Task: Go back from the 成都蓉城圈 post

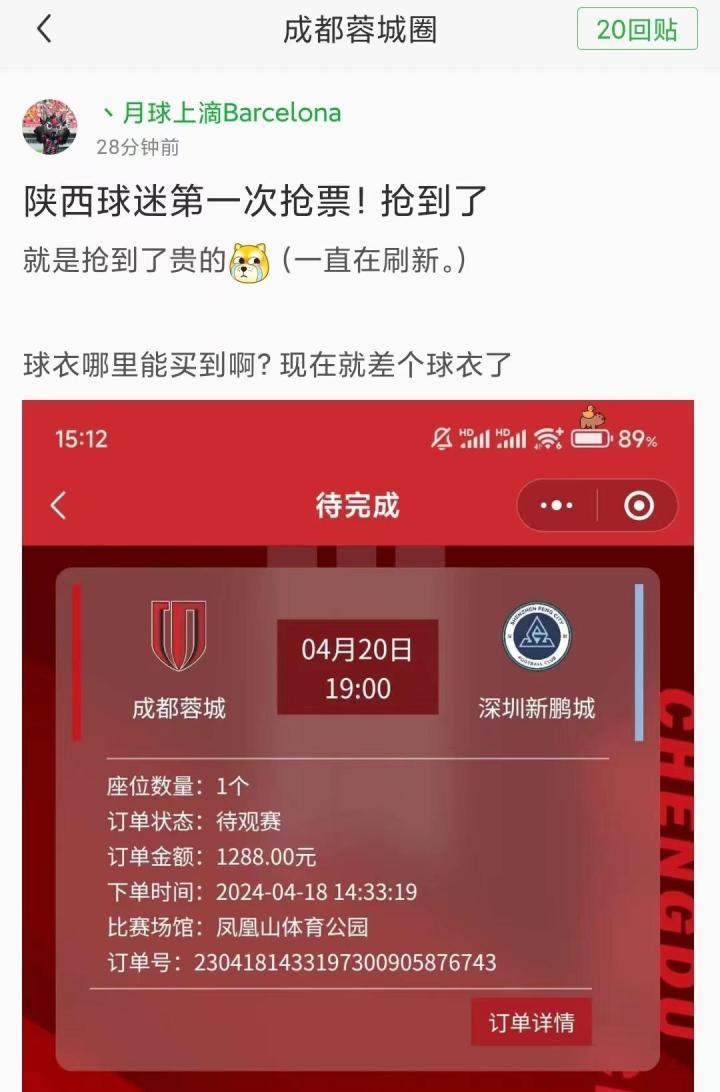Action: (x=43, y=30)
